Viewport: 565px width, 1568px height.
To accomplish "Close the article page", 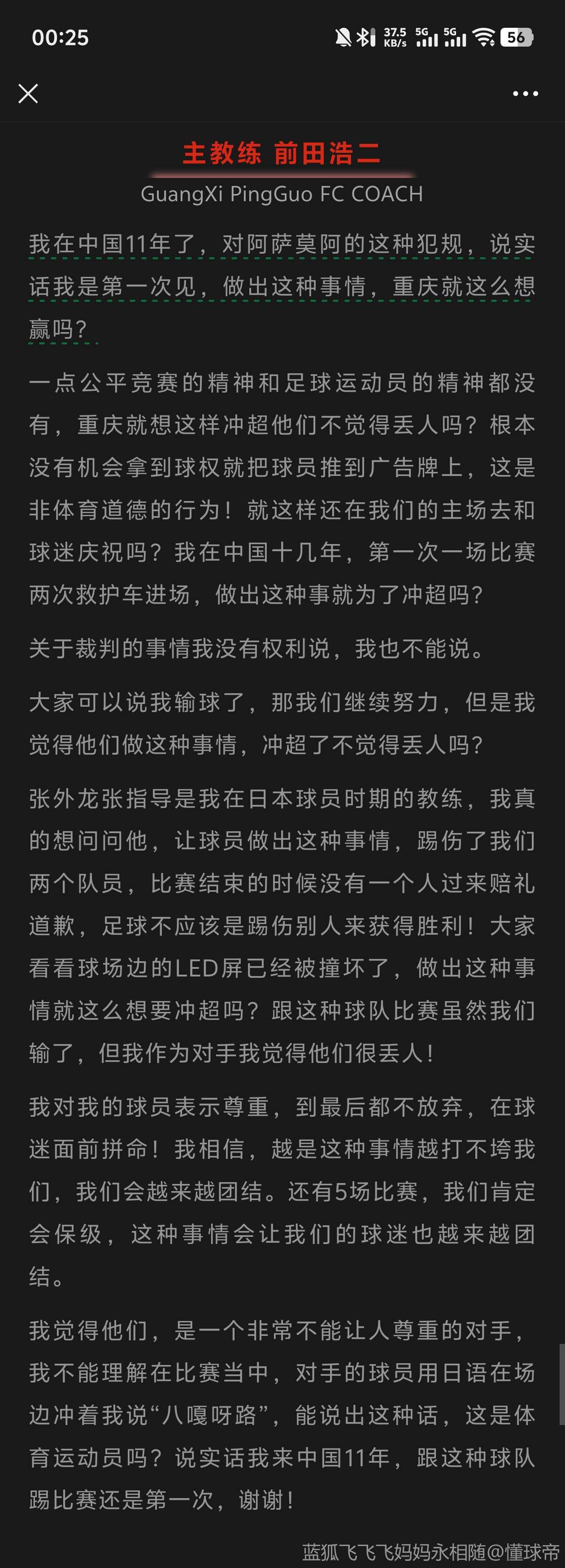I will (28, 94).
